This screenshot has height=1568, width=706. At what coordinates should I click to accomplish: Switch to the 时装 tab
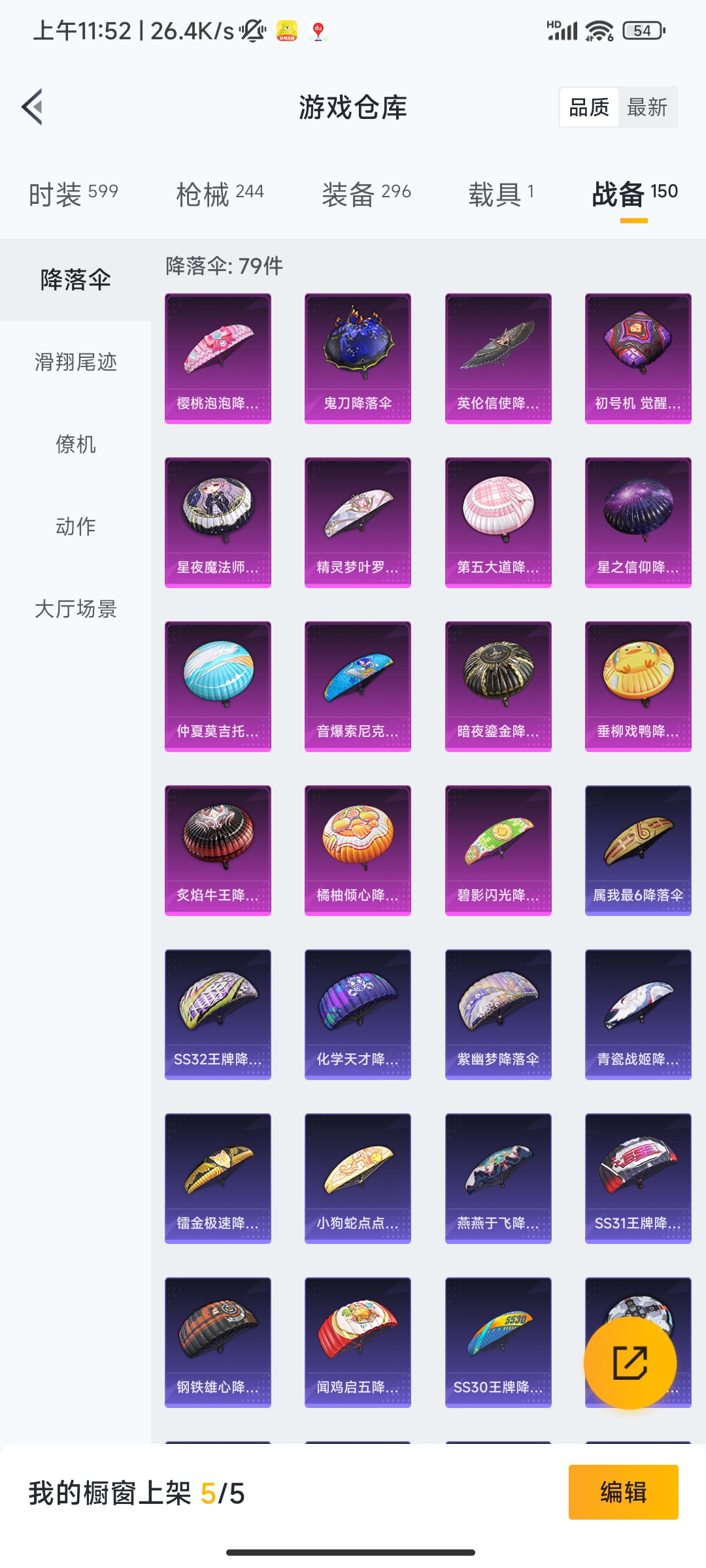(73, 194)
